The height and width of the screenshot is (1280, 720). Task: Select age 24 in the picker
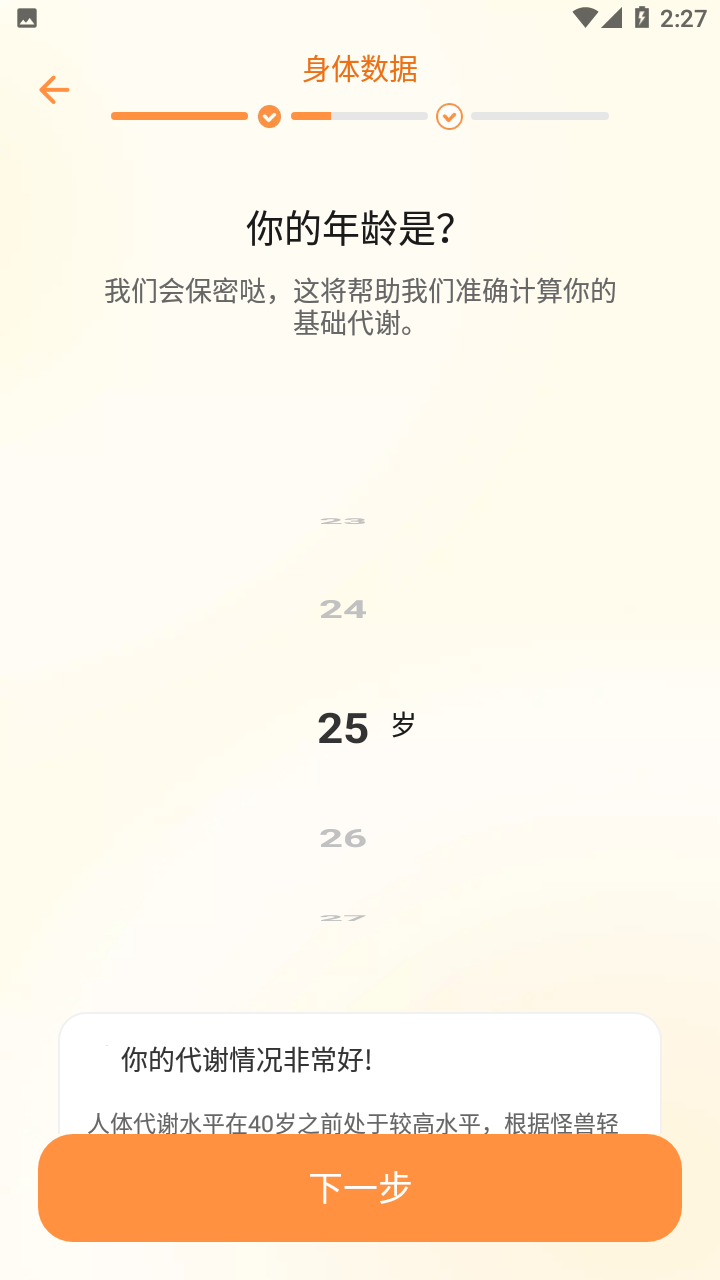[x=343, y=609]
